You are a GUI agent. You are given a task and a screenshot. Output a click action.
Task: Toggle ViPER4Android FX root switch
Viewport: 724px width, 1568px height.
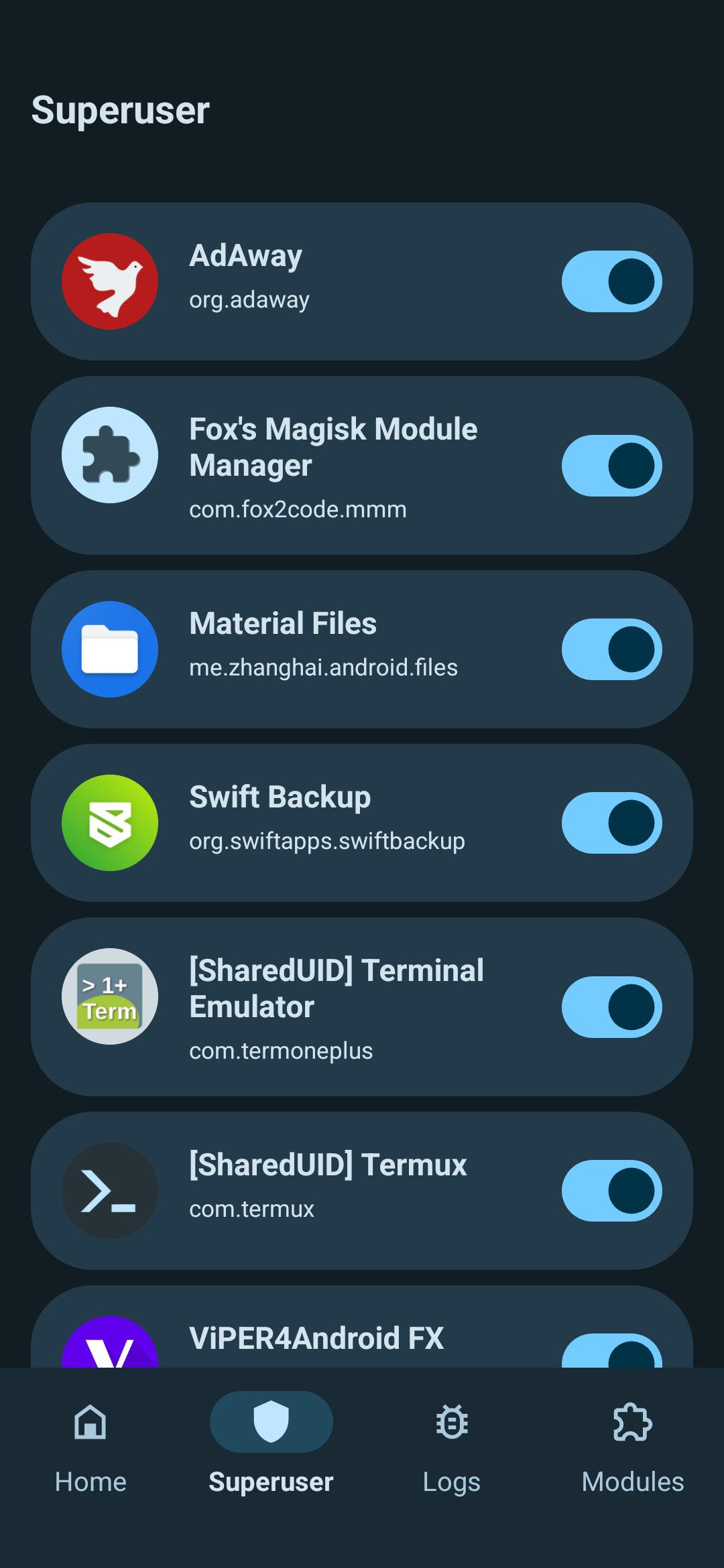[611, 1352]
